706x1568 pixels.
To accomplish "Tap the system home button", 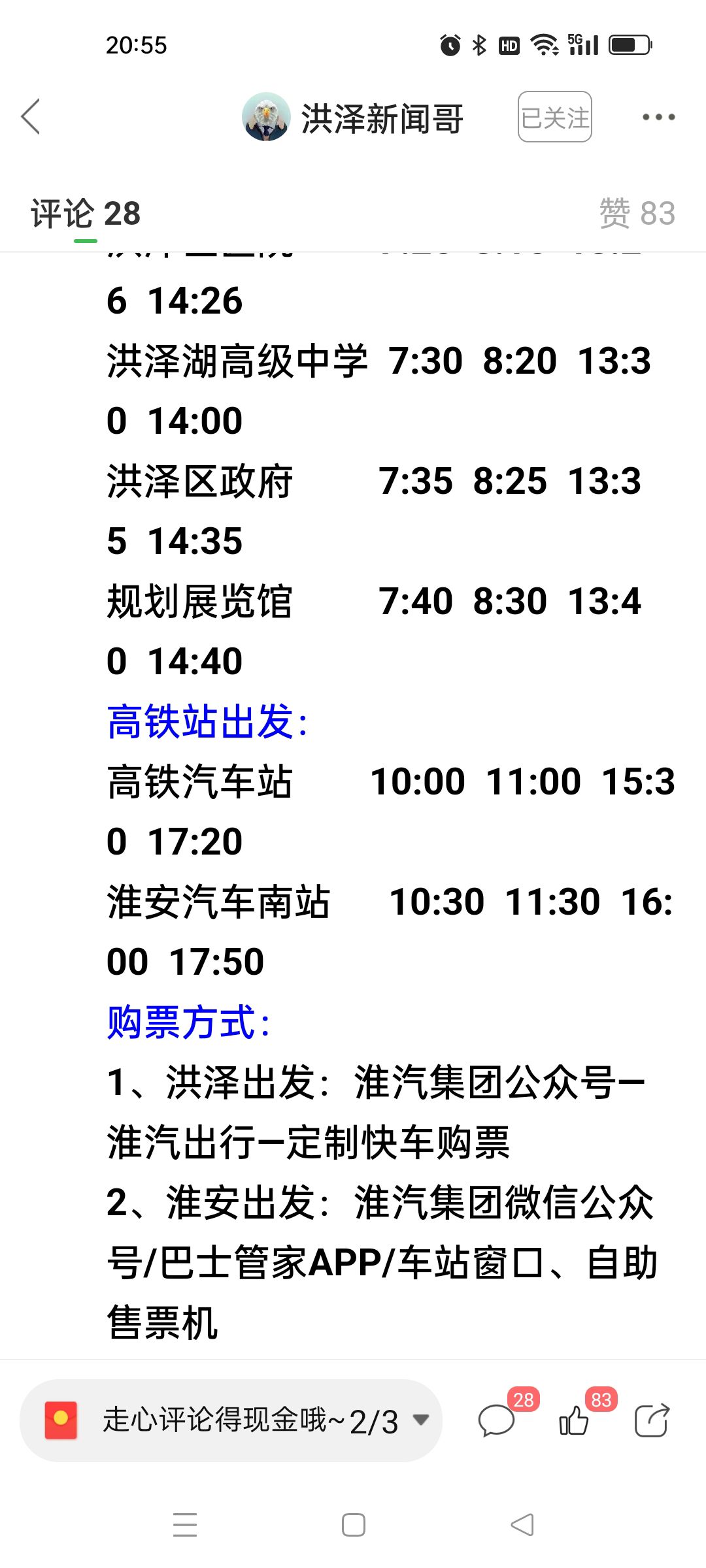I will click(354, 1525).
